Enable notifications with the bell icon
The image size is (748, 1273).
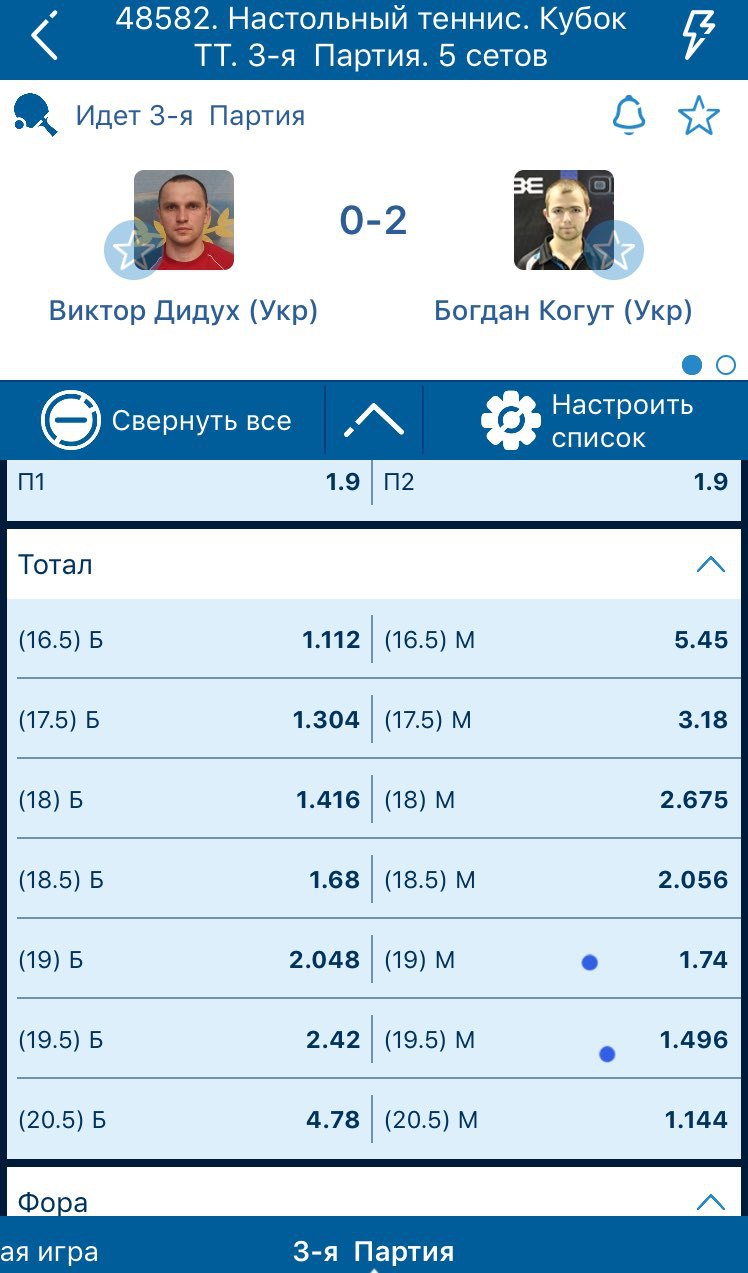(629, 116)
